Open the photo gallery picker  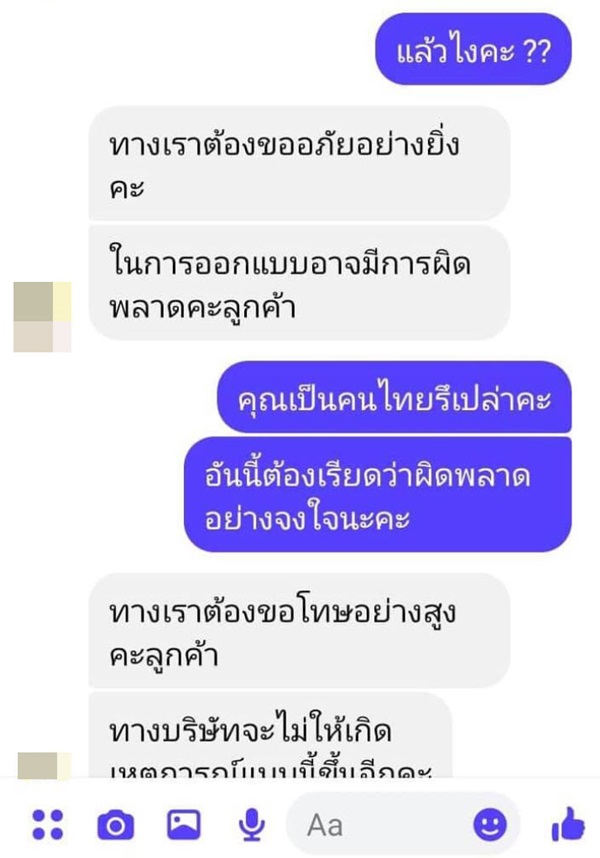pos(183,824)
